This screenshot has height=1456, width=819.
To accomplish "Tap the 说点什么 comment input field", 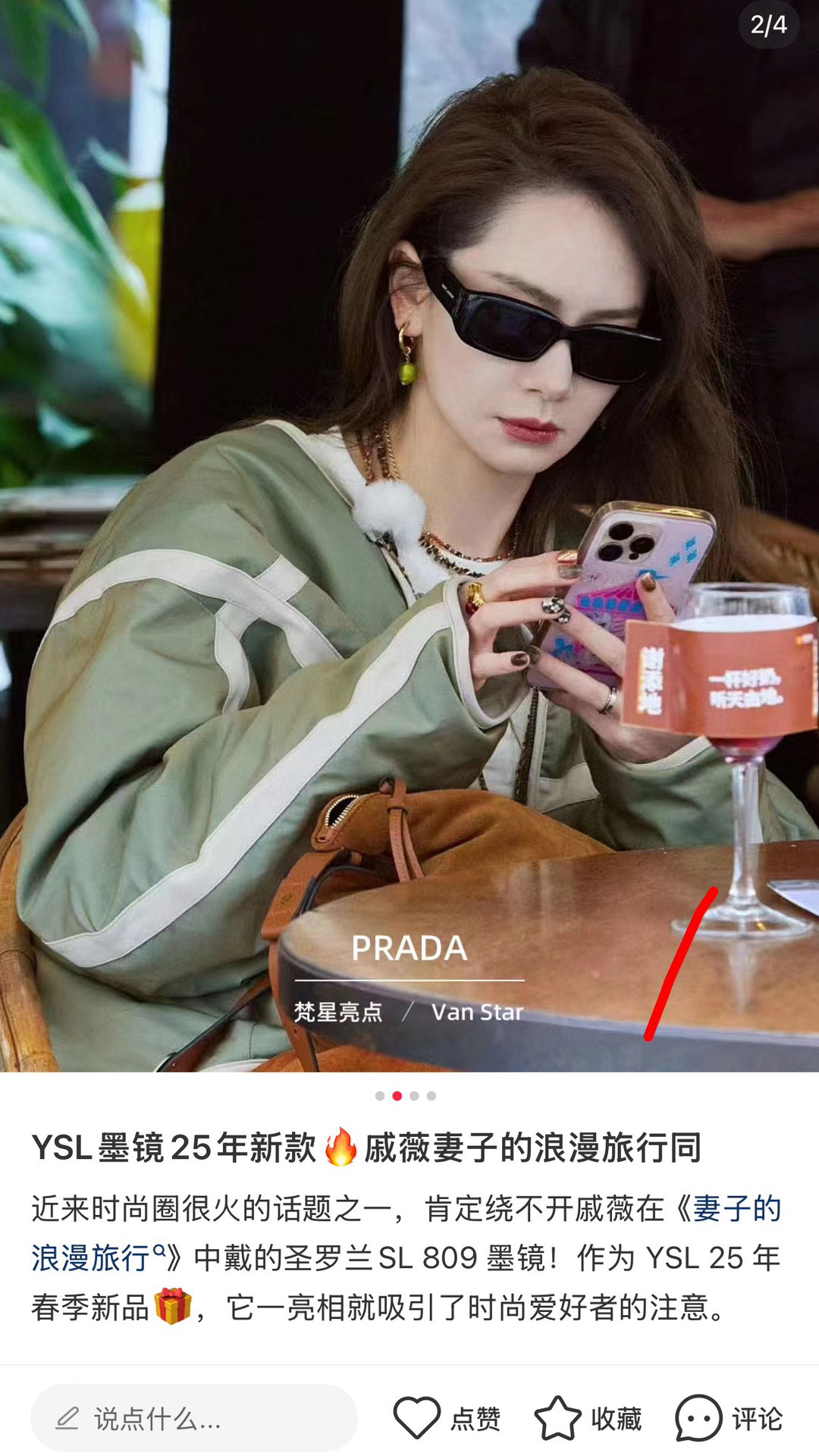I will (x=193, y=1417).
